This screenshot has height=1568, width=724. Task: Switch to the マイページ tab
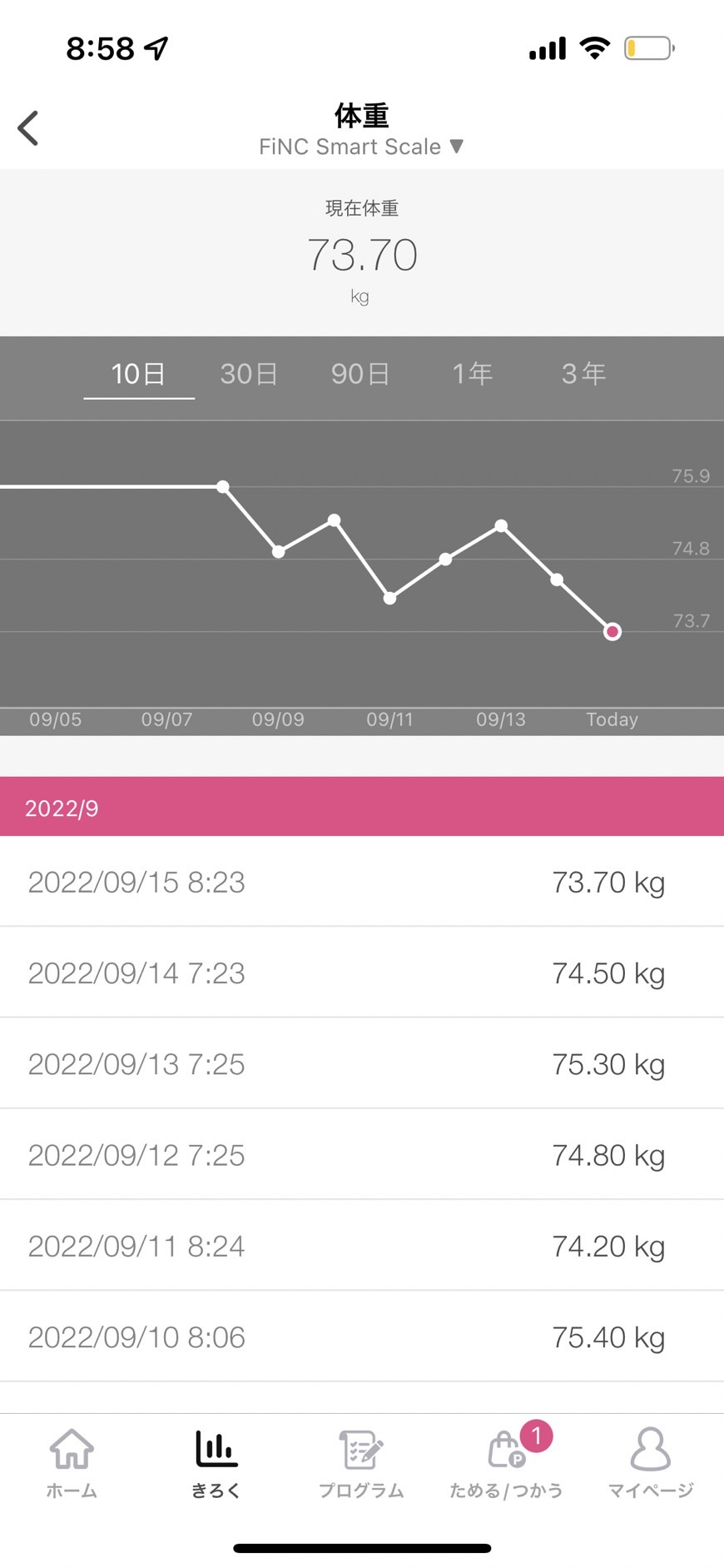point(651,1463)
